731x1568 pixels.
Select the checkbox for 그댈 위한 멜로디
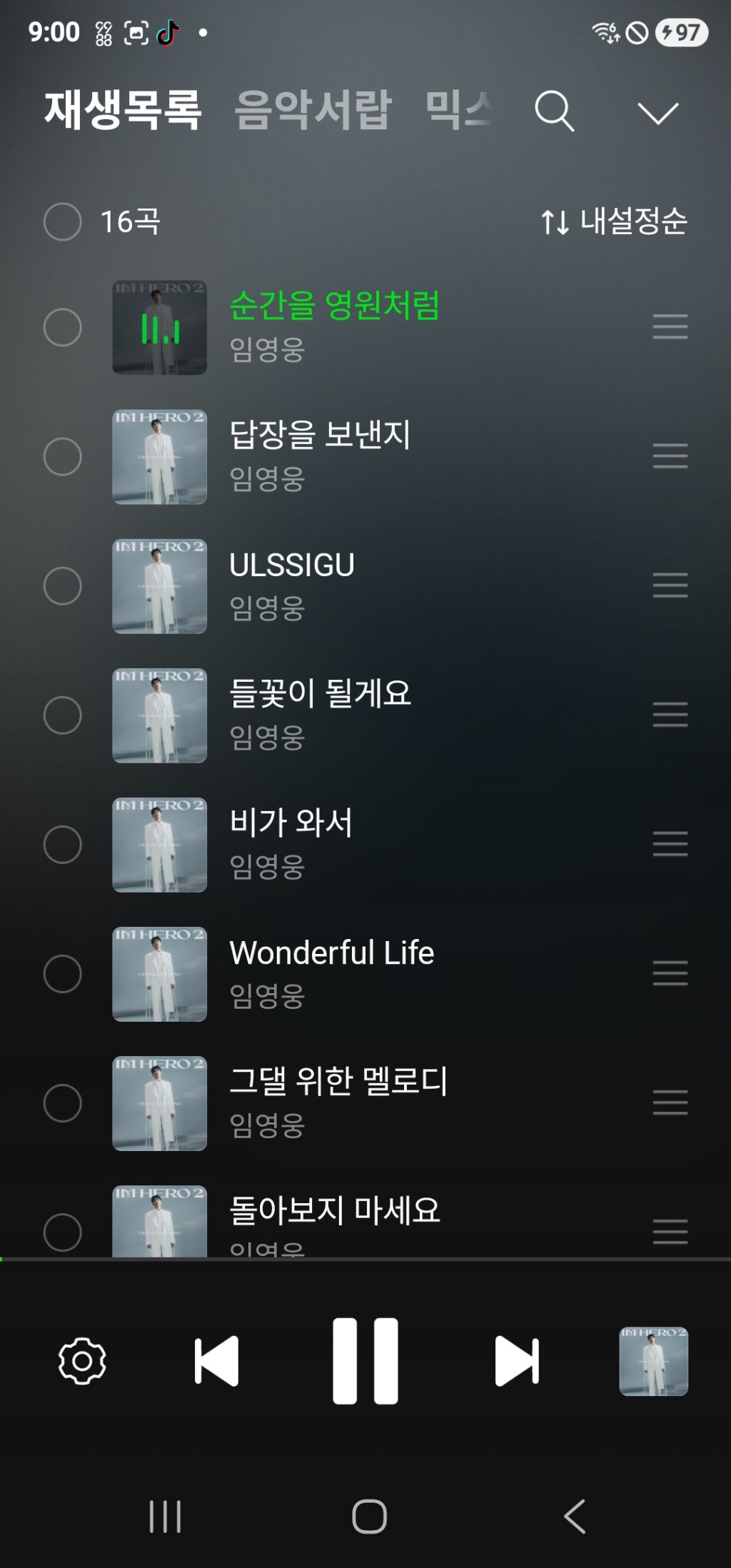(63, 1103)
